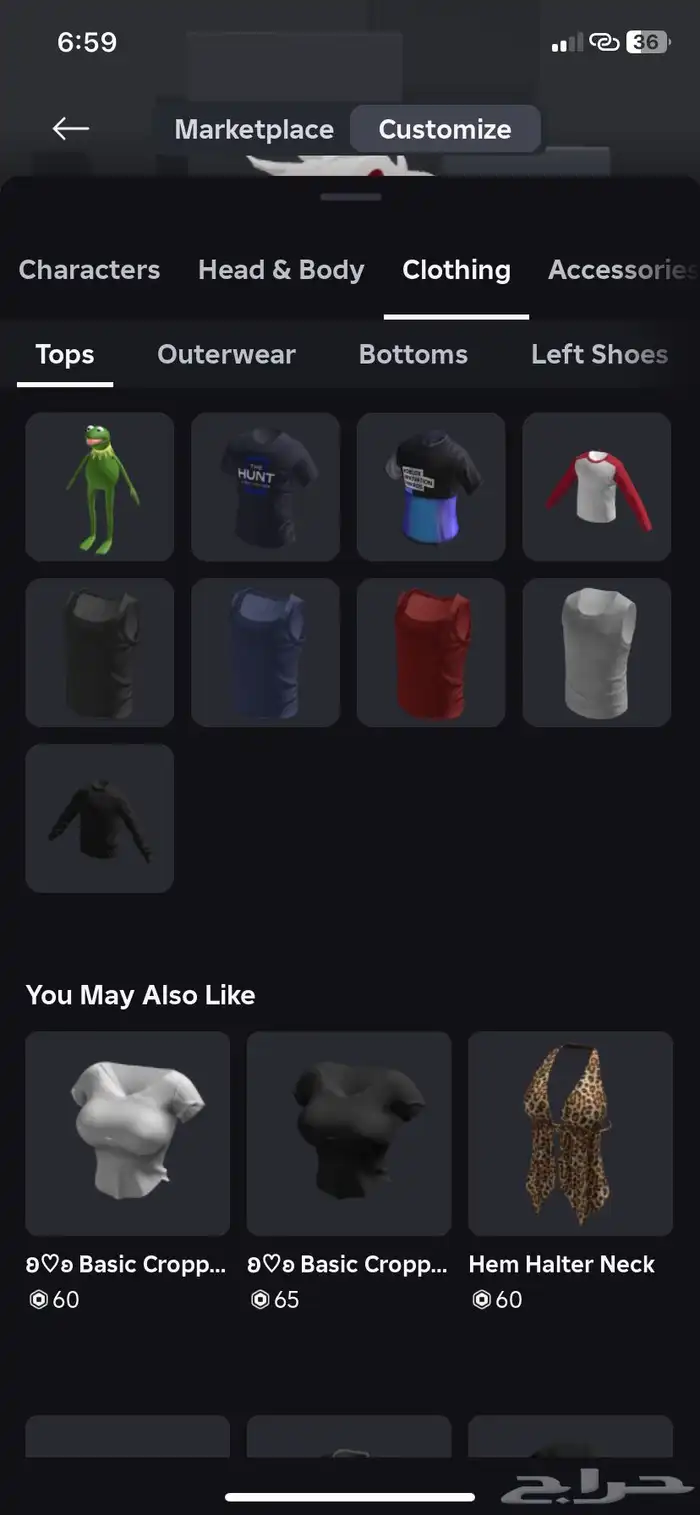
Task: Choose the black long-sleeve shirt
Action: [x=100, y=818]
